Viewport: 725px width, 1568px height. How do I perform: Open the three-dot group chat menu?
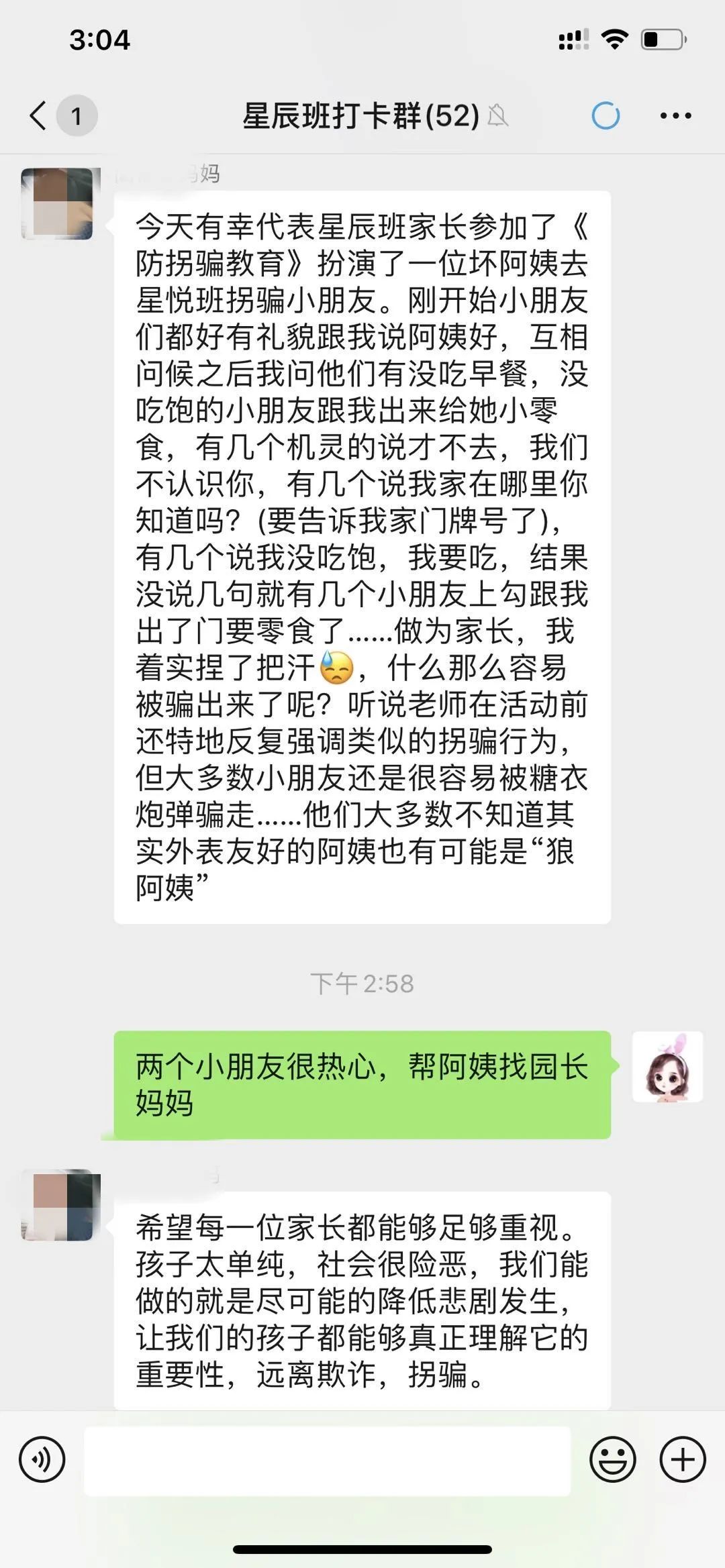675,116
